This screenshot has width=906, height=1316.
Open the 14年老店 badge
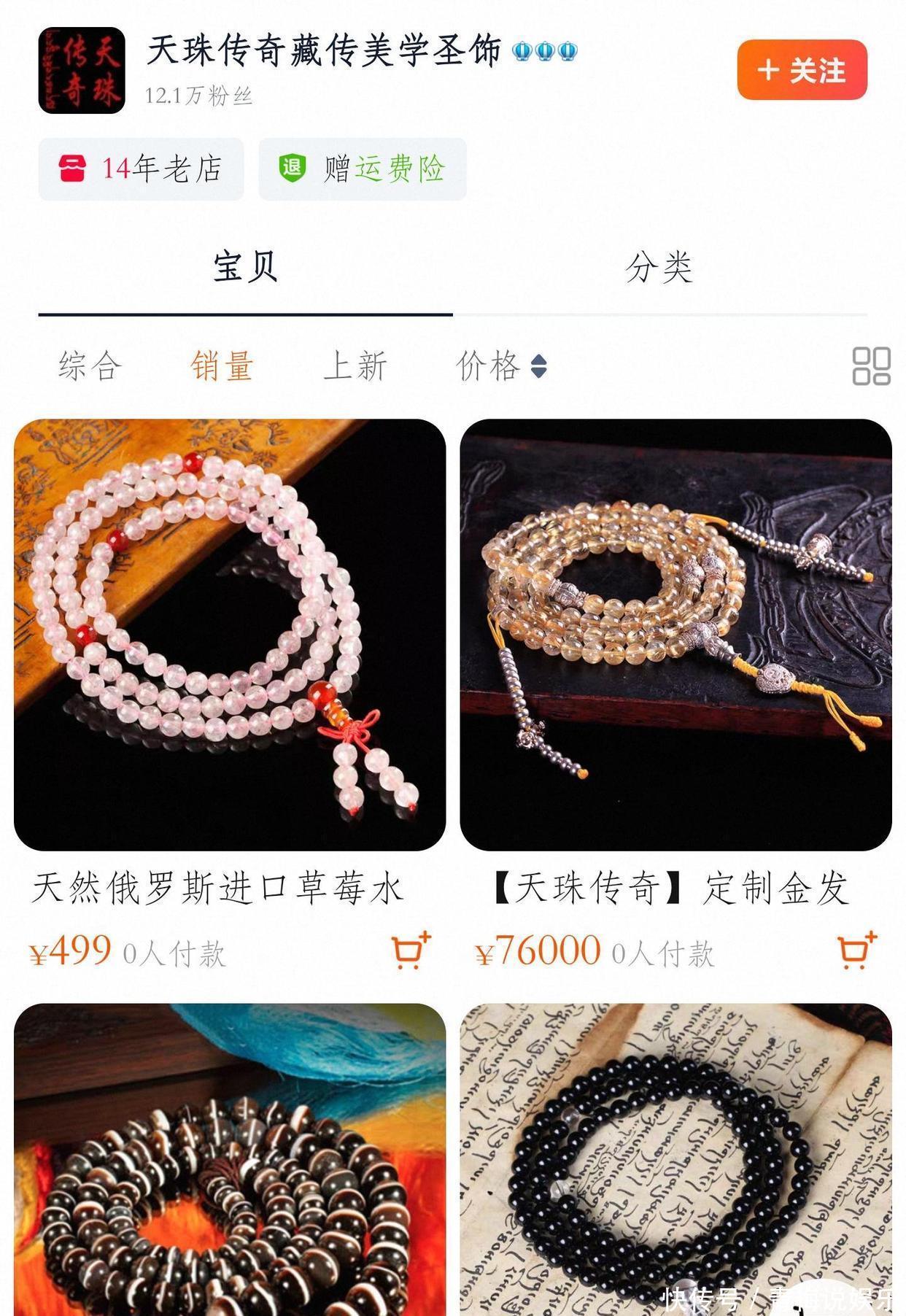coord(141,169)
